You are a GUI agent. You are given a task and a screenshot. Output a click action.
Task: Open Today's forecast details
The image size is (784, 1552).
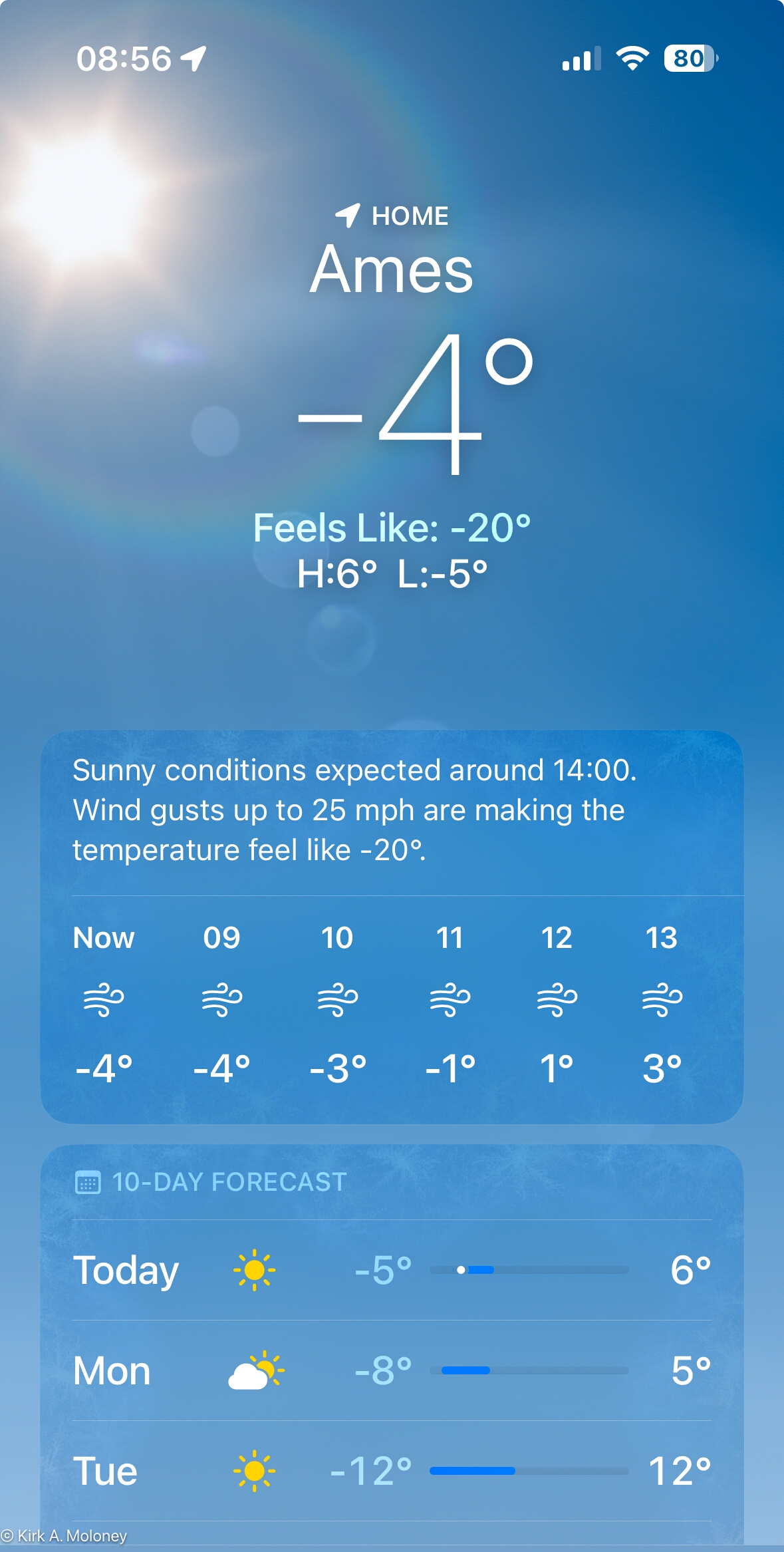[x=391, y=1270]
